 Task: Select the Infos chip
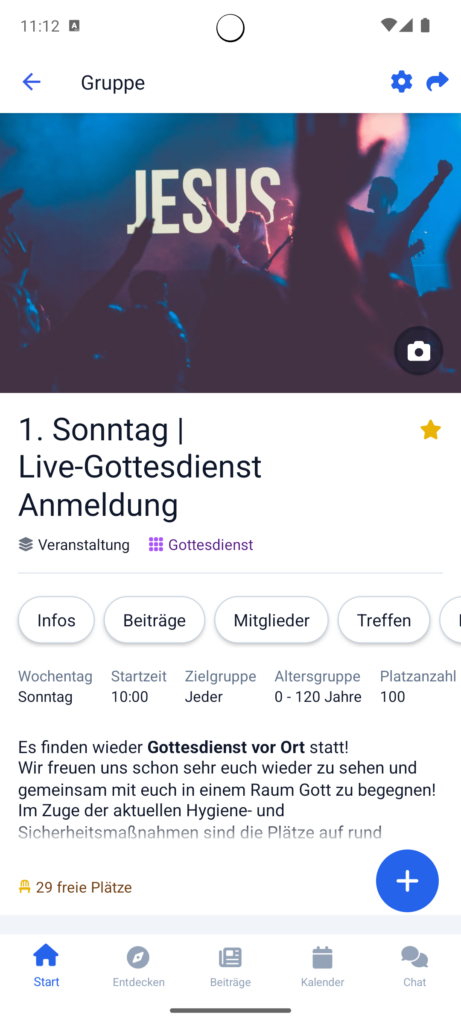(x=56, y=620)
